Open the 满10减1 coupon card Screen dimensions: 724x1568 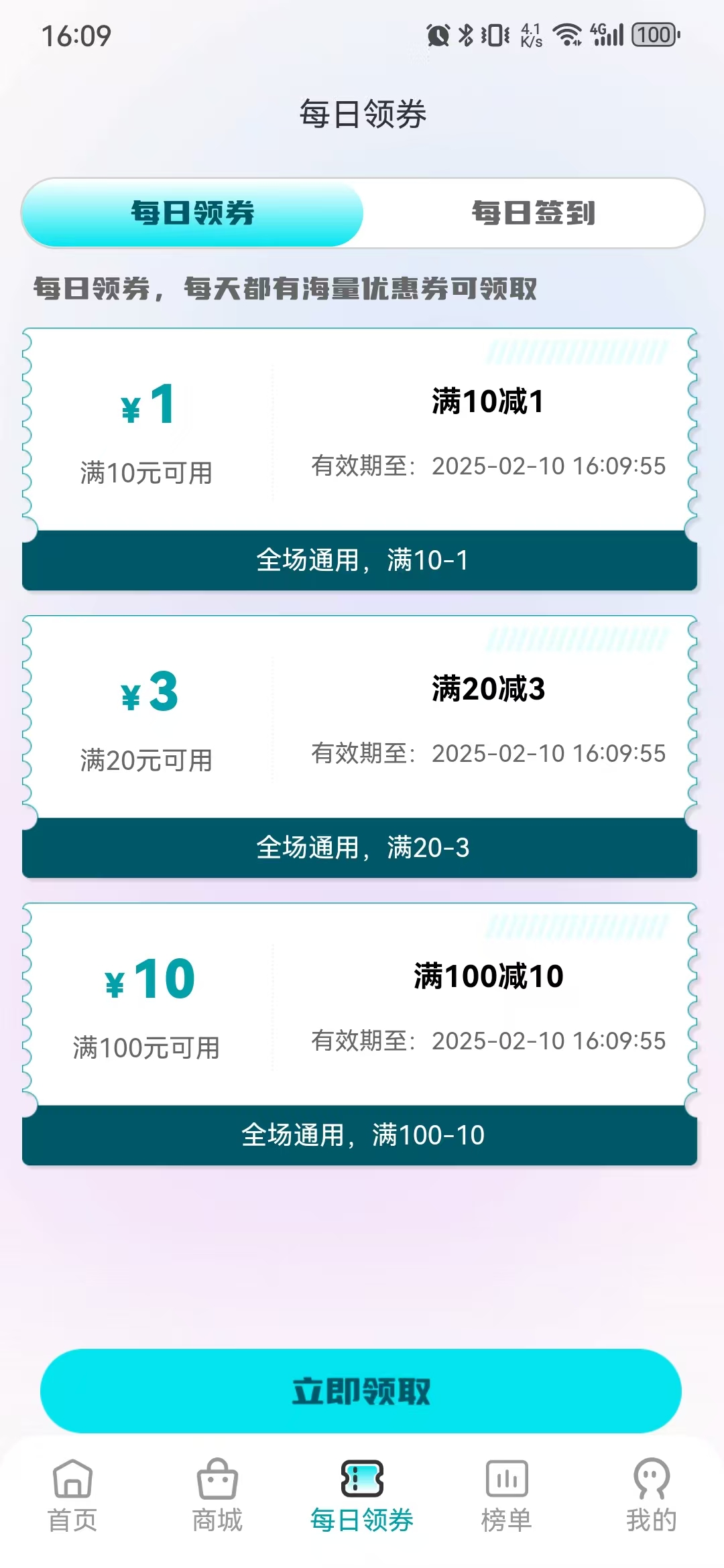[360, 459]
